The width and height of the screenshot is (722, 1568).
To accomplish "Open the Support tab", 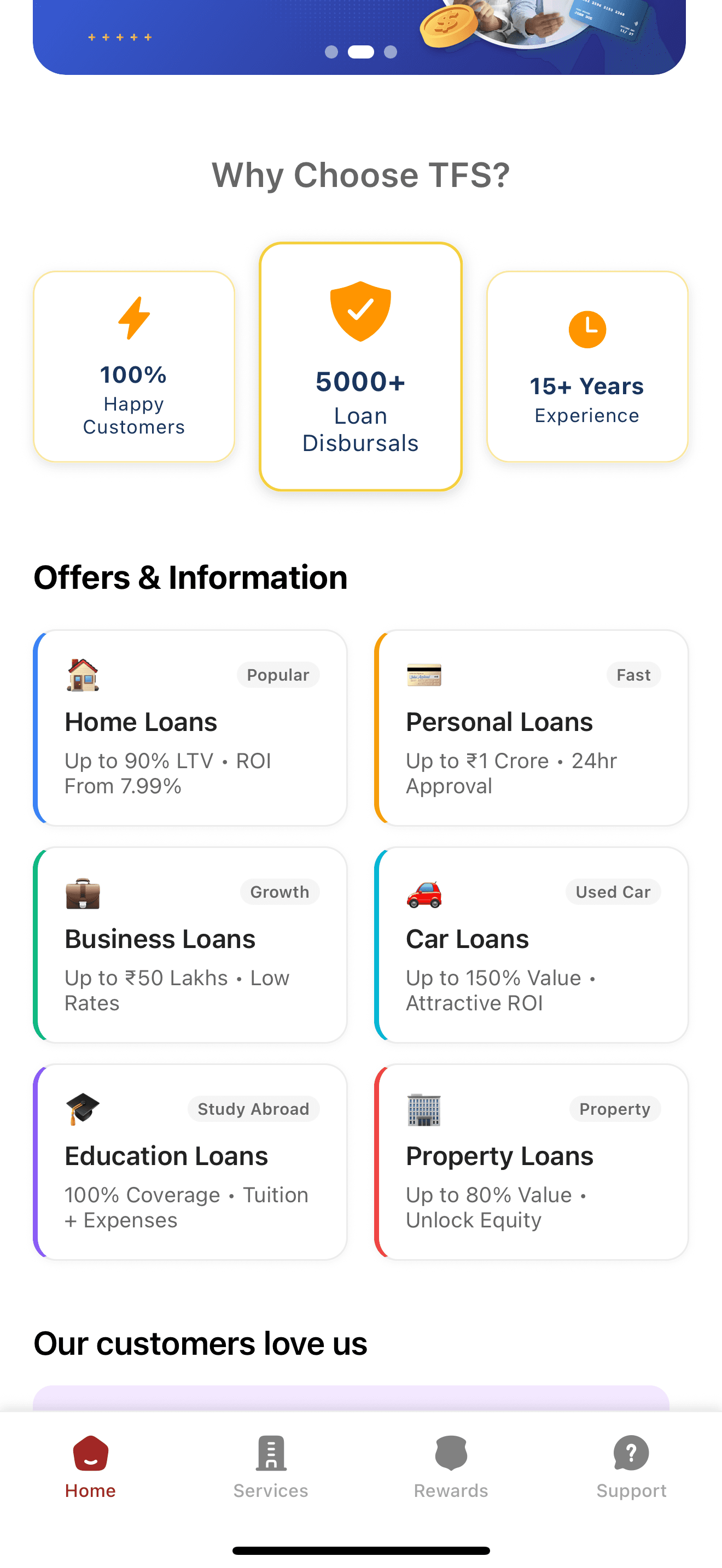I will [x=631, y=1467].
